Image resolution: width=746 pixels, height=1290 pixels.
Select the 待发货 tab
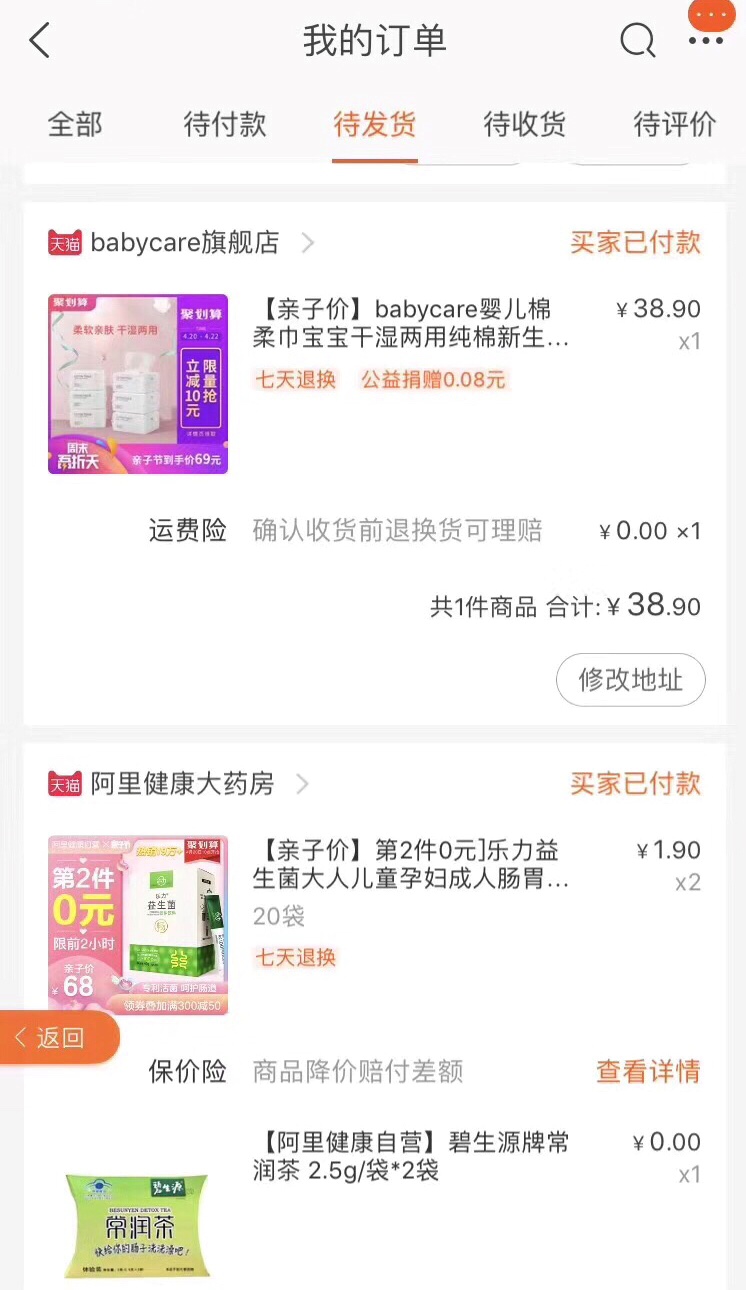(375, 124)
